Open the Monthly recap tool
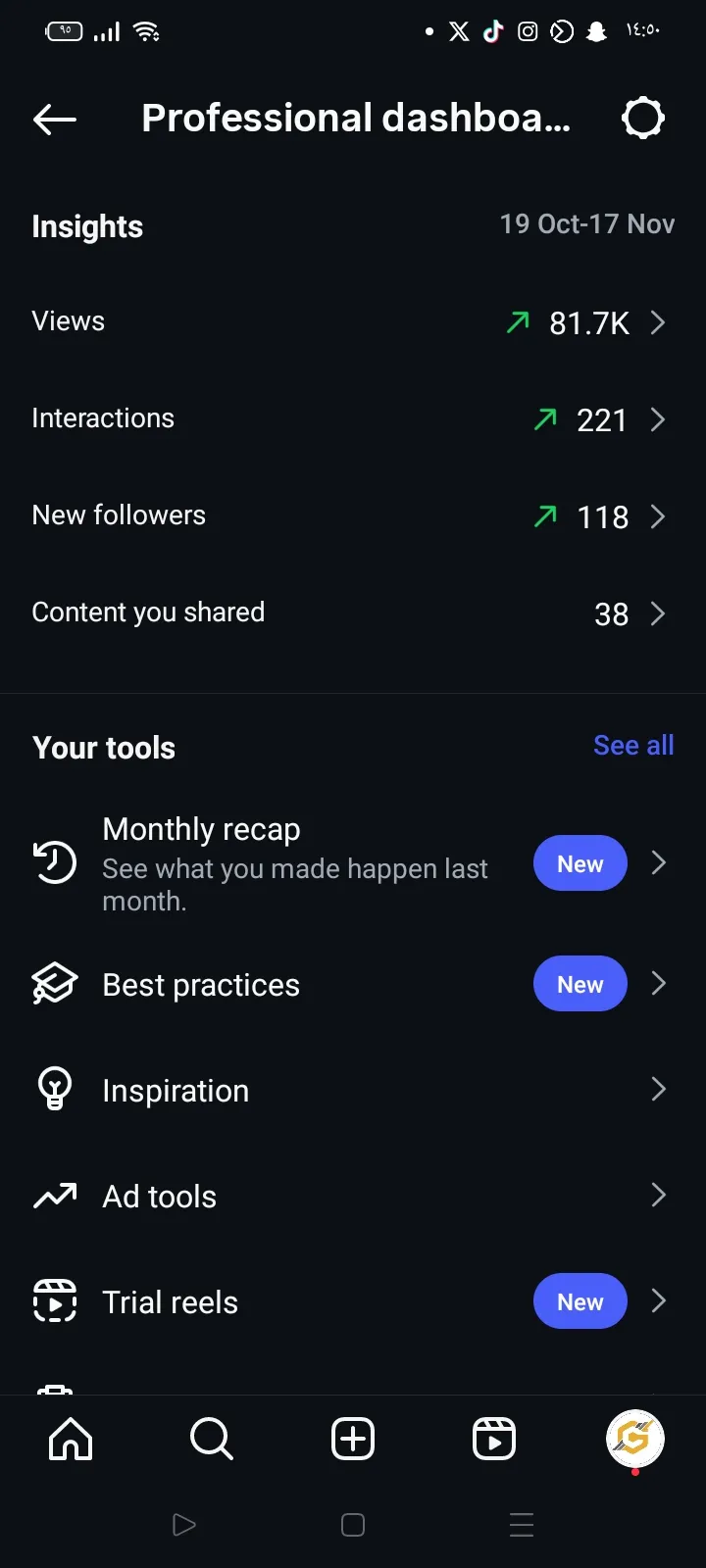Viewport: 706px width, 1568px height. [353, 863]
